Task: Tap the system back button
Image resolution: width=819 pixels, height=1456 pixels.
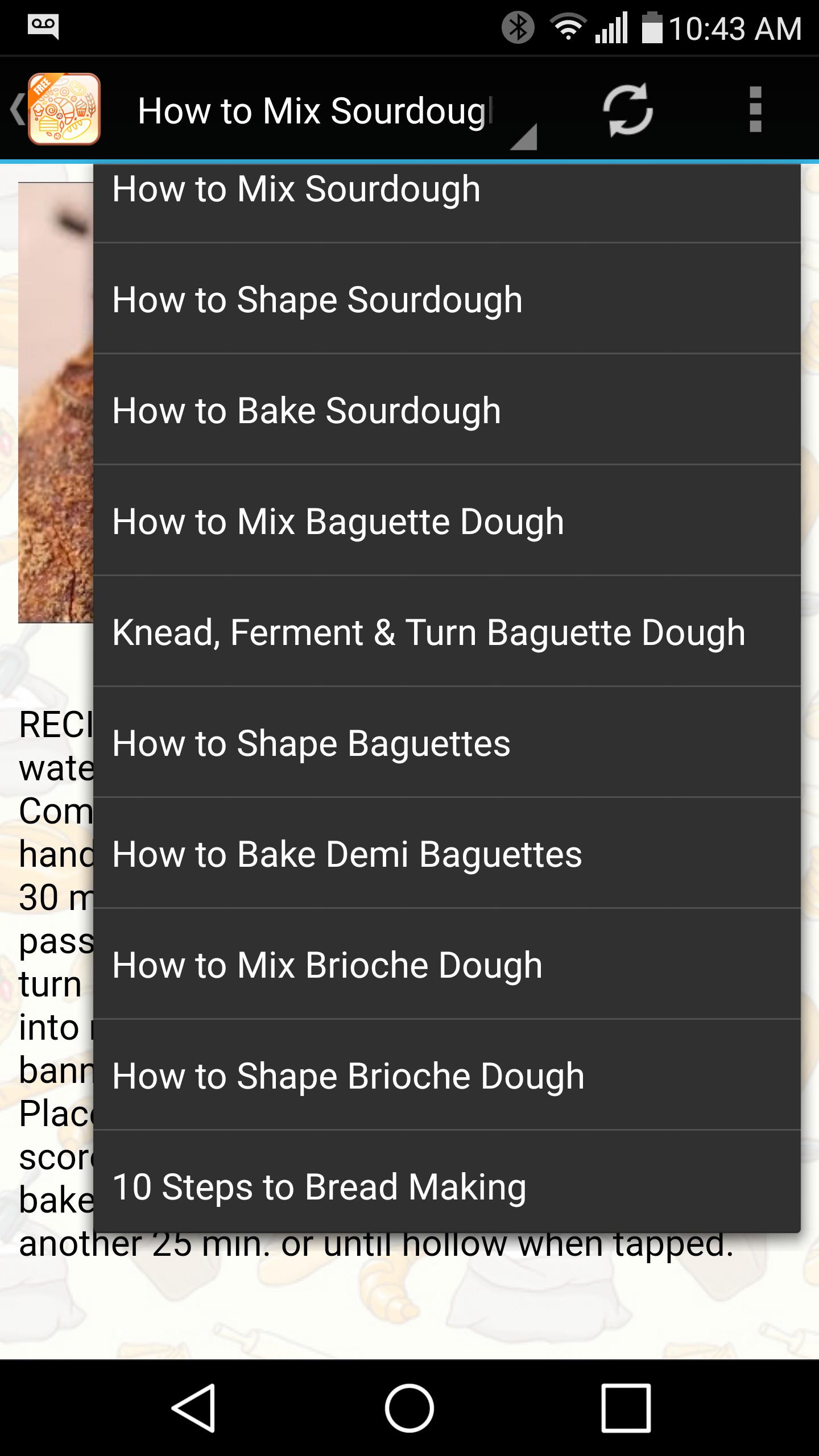Action: coord(193,1408)
